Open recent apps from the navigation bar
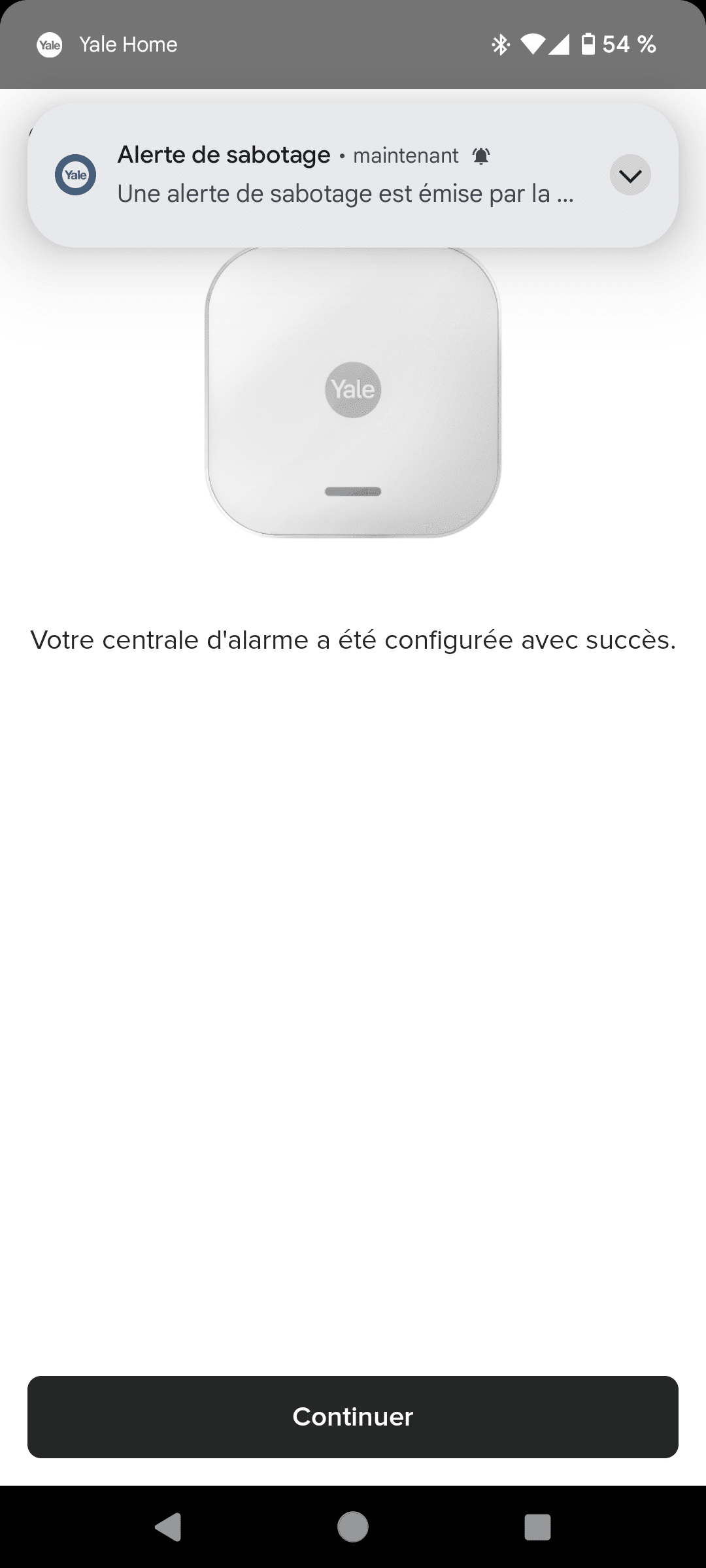Screen dimensions: 706x1568 537,1527
